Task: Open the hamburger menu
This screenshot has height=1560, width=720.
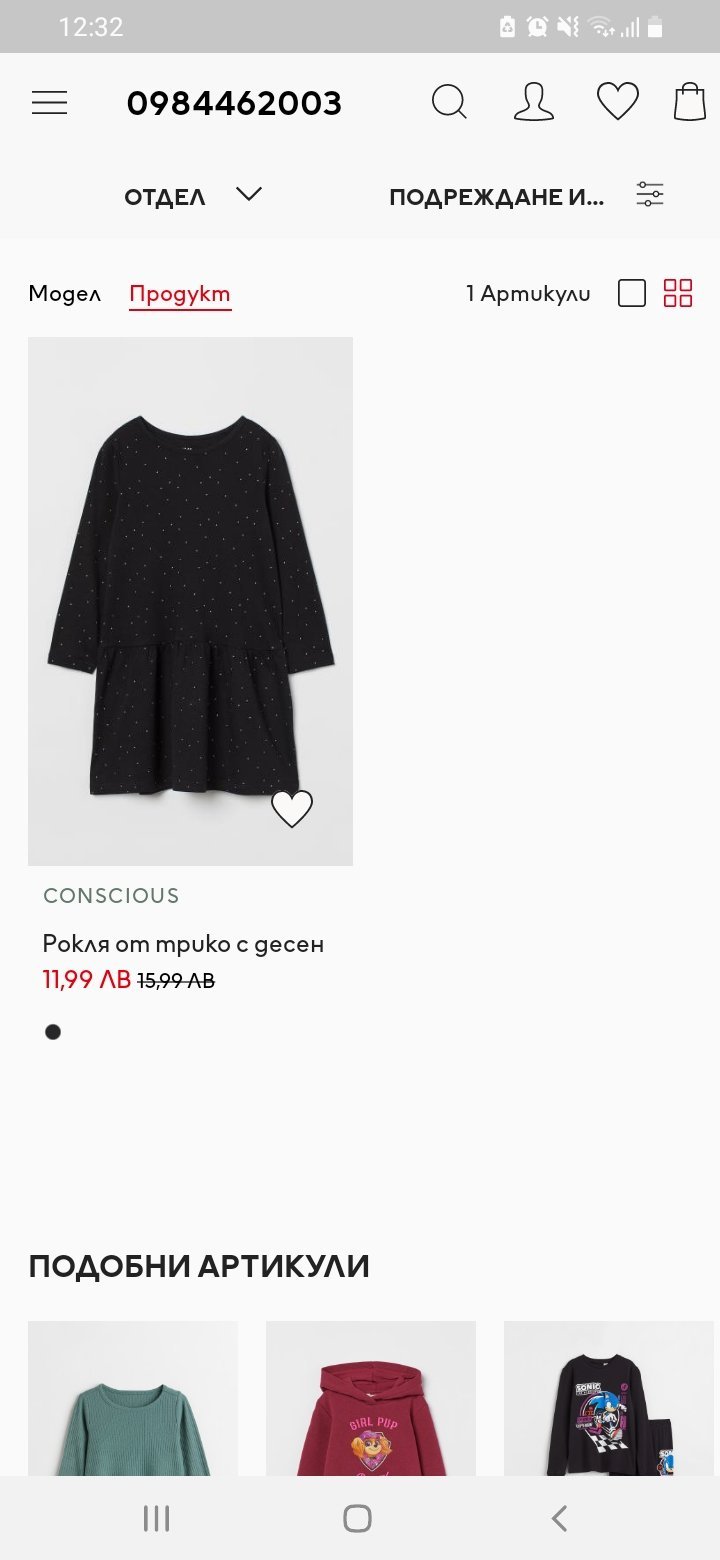Action: point(49,103)
